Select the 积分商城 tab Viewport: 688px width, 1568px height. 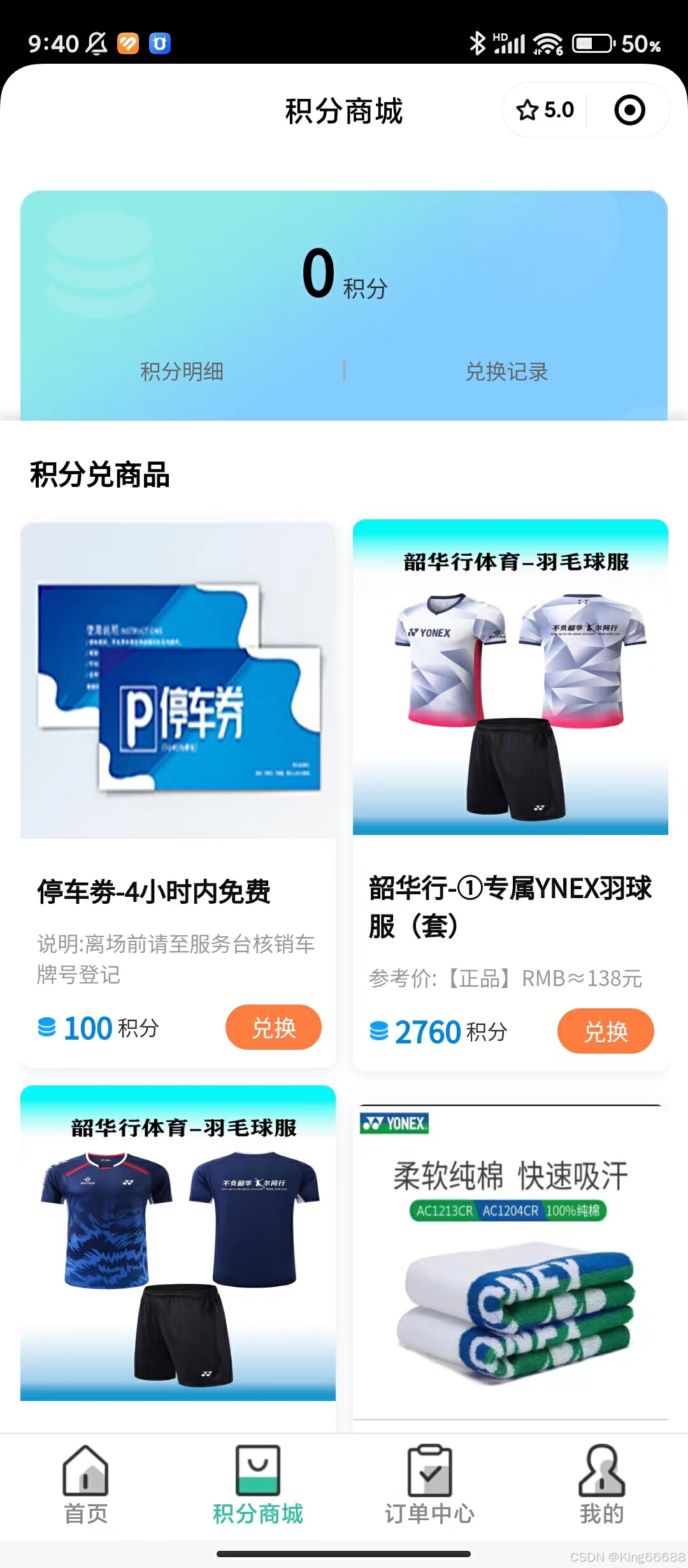coord(258,1484)
